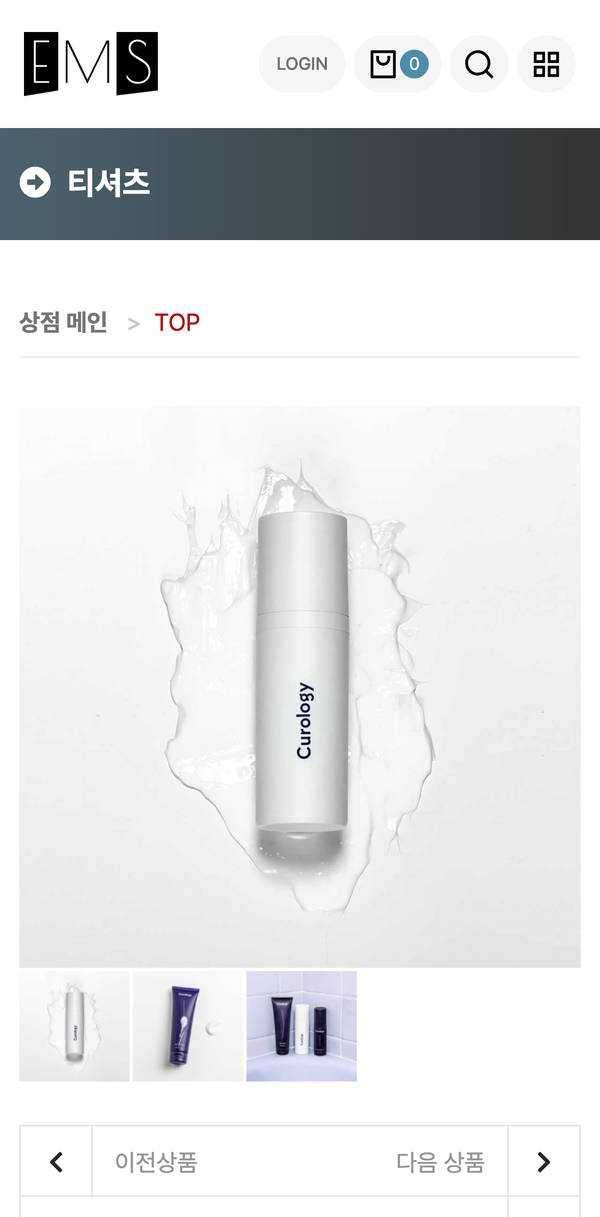Open the category grid menu

(x=546, y=64)
